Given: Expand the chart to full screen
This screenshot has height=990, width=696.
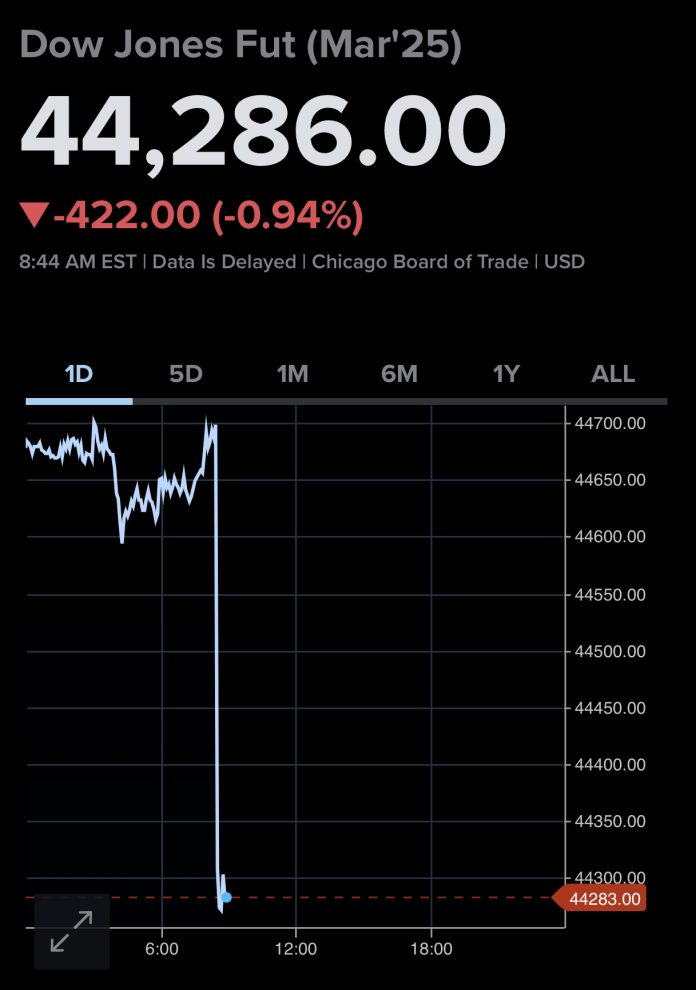Looking at the screenshot, I should coord(72,931).
